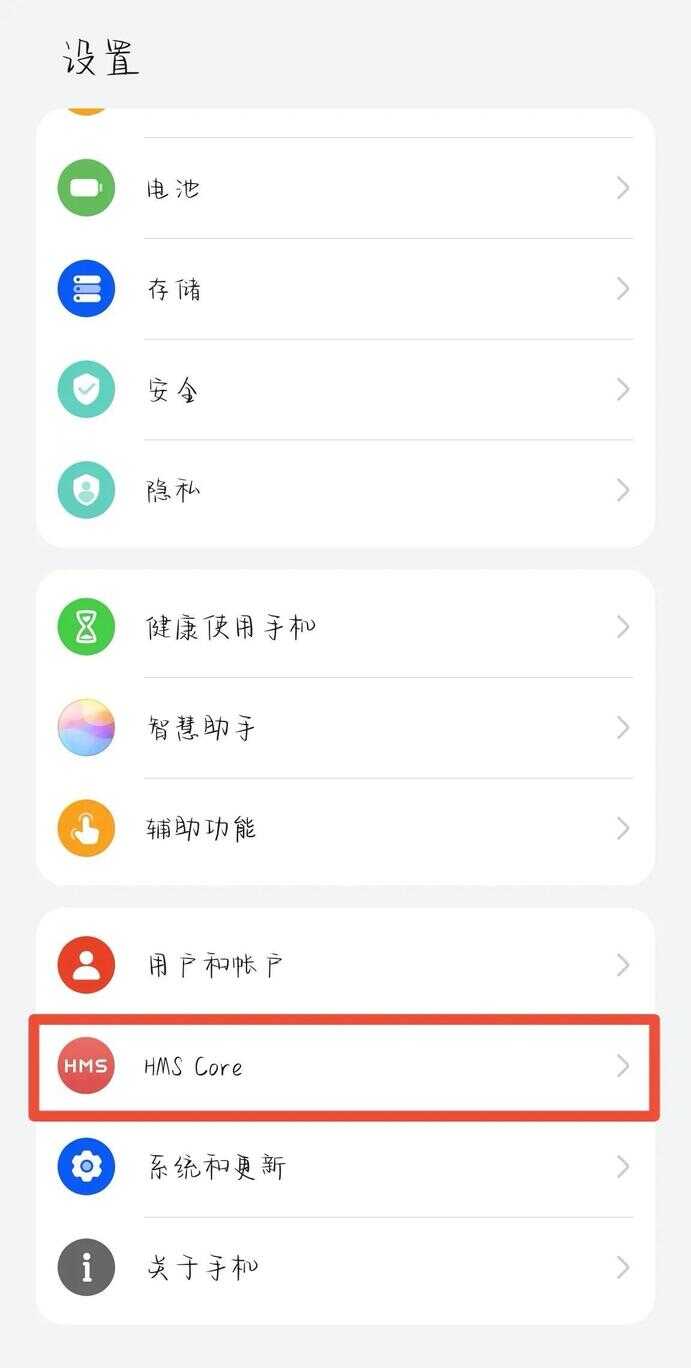Open 健康使用手机 digital balance
Image resolution: width=691 pixels, height=1368 pixels.
click(x=345, y=627)
